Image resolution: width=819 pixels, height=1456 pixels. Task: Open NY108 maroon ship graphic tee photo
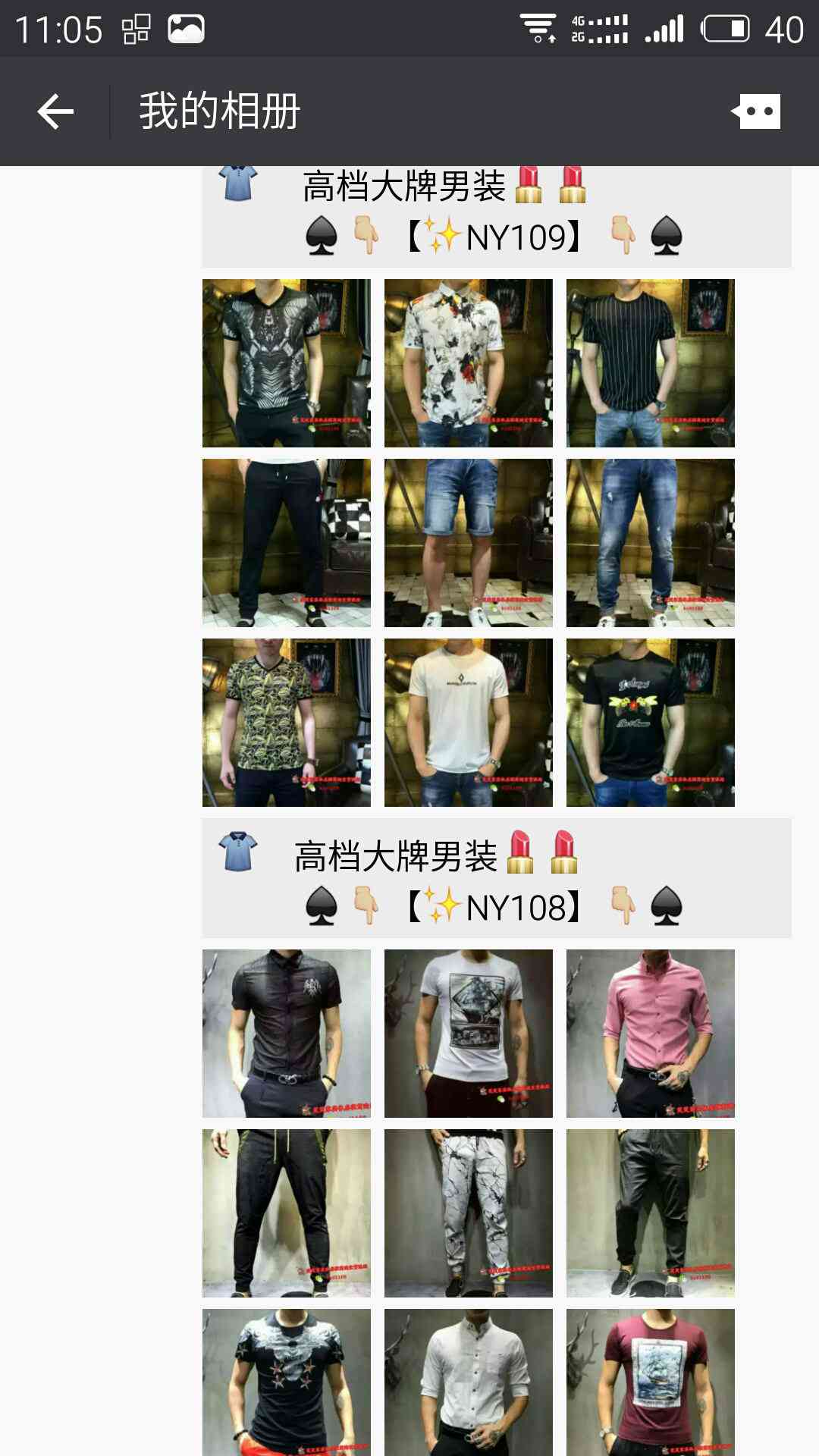pyautogui.click(x=650, y=1382)
